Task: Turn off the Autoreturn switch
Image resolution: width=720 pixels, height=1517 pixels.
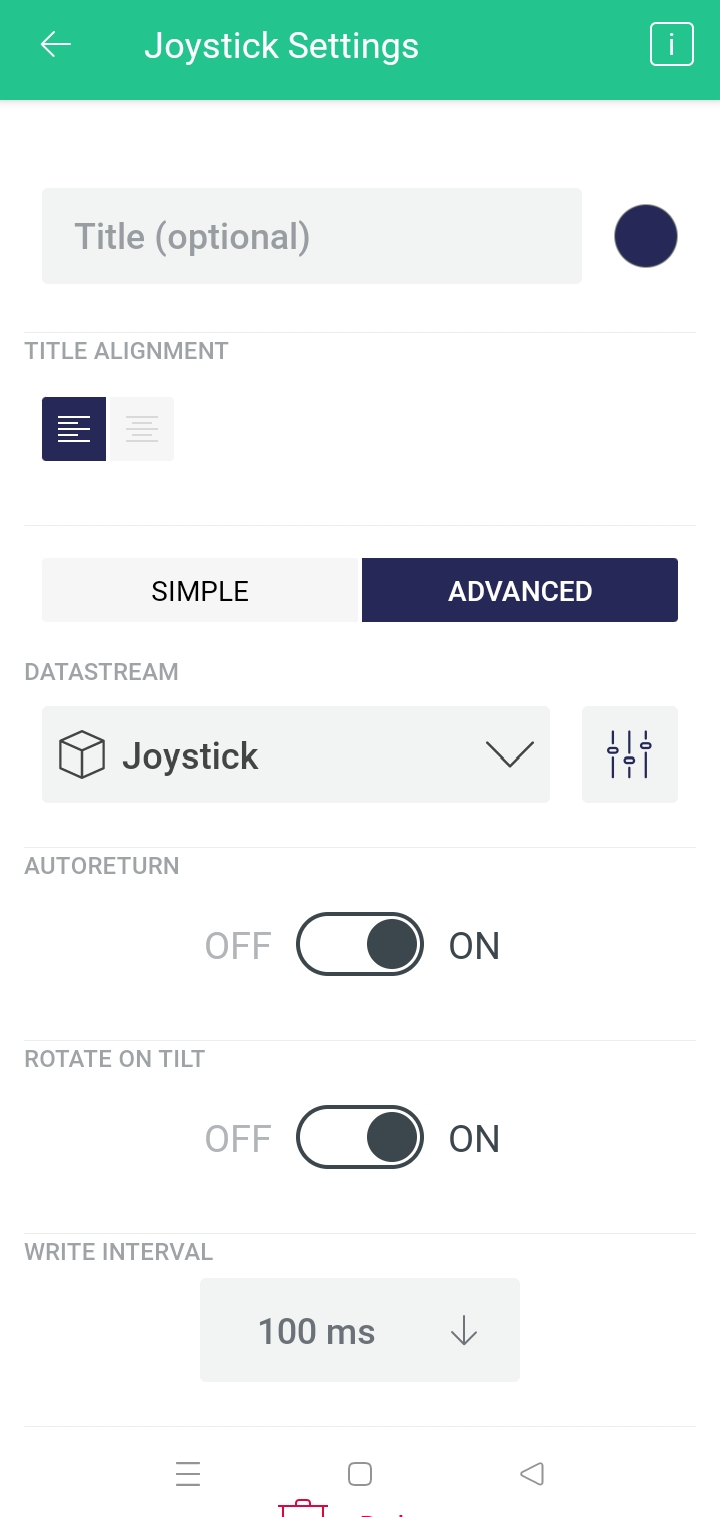Action: pyautogui.click(x=360, y=944)
